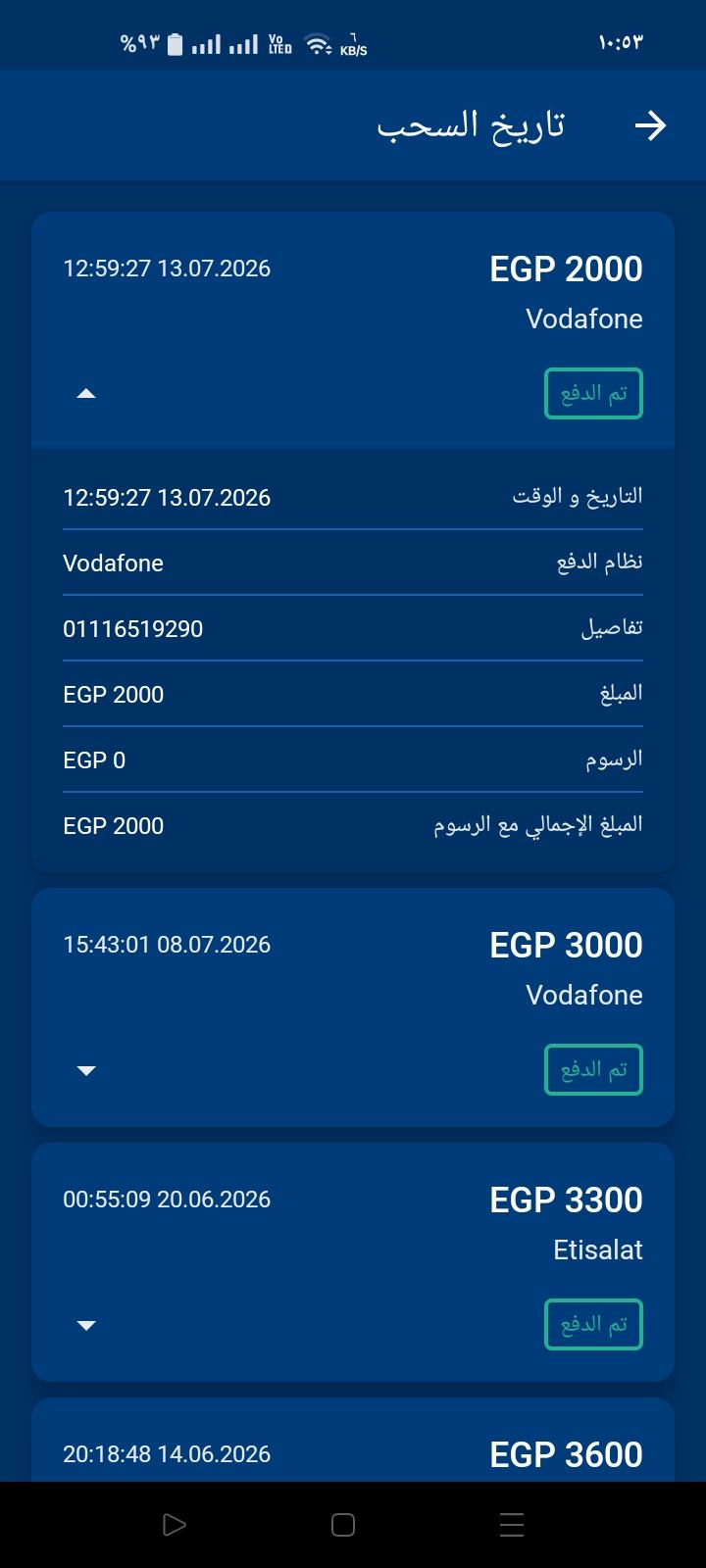Open the system recent apps menu

click(512, 1525)
